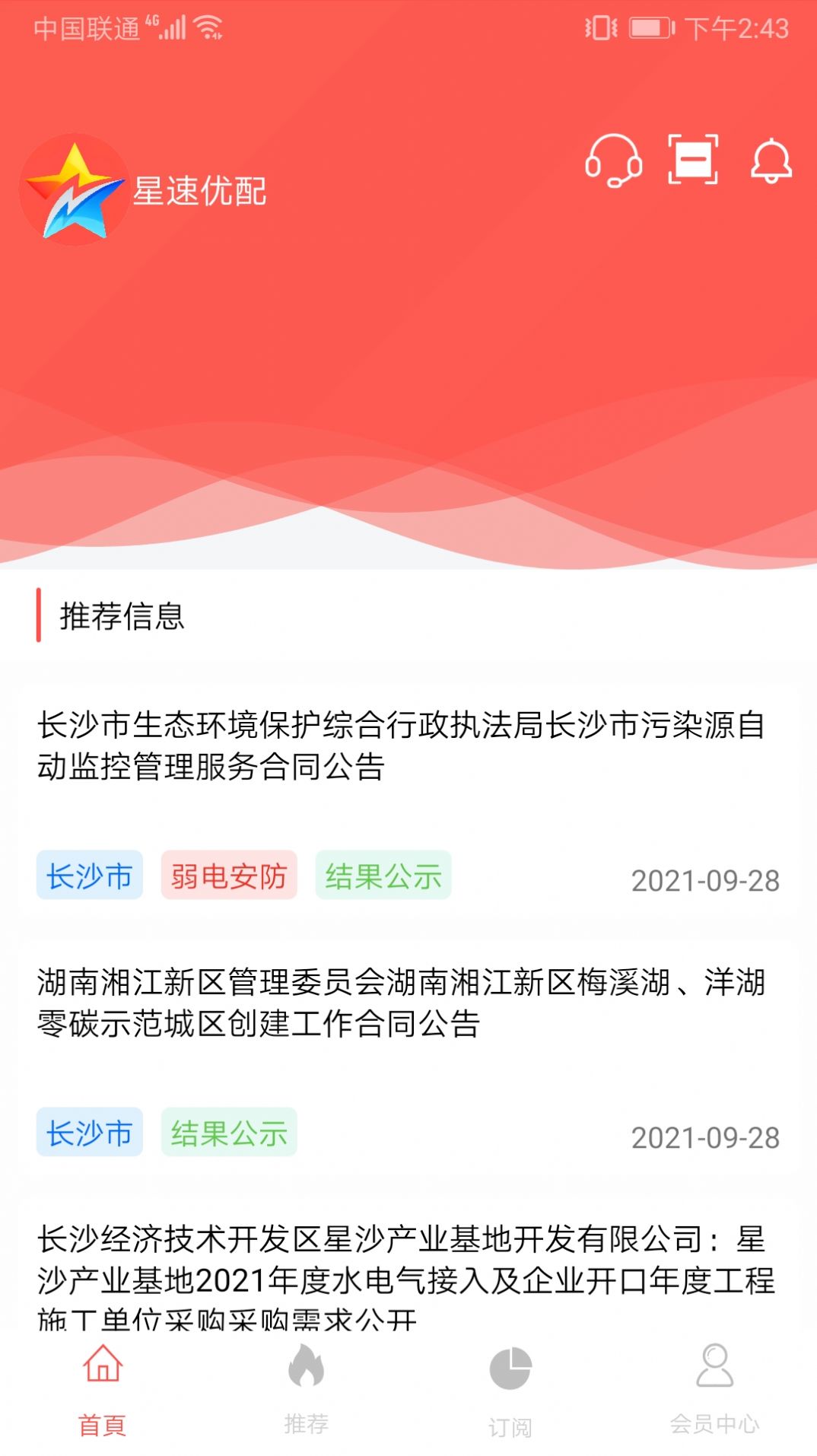Open the scan code icon
This screenshot has height=1456, width=817.
[x=692, y=160]
